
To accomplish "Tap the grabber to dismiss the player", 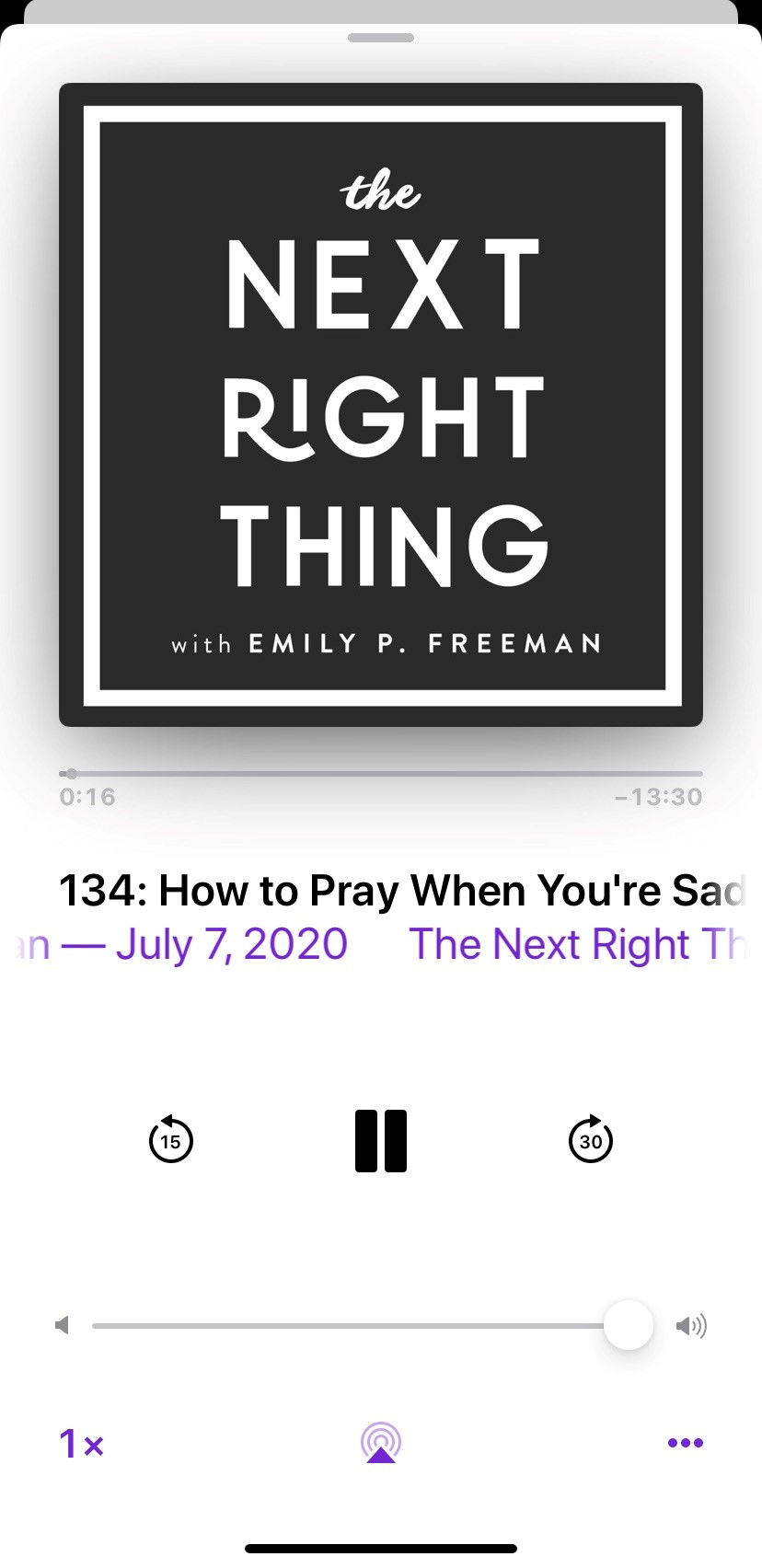I will [380, 38].
